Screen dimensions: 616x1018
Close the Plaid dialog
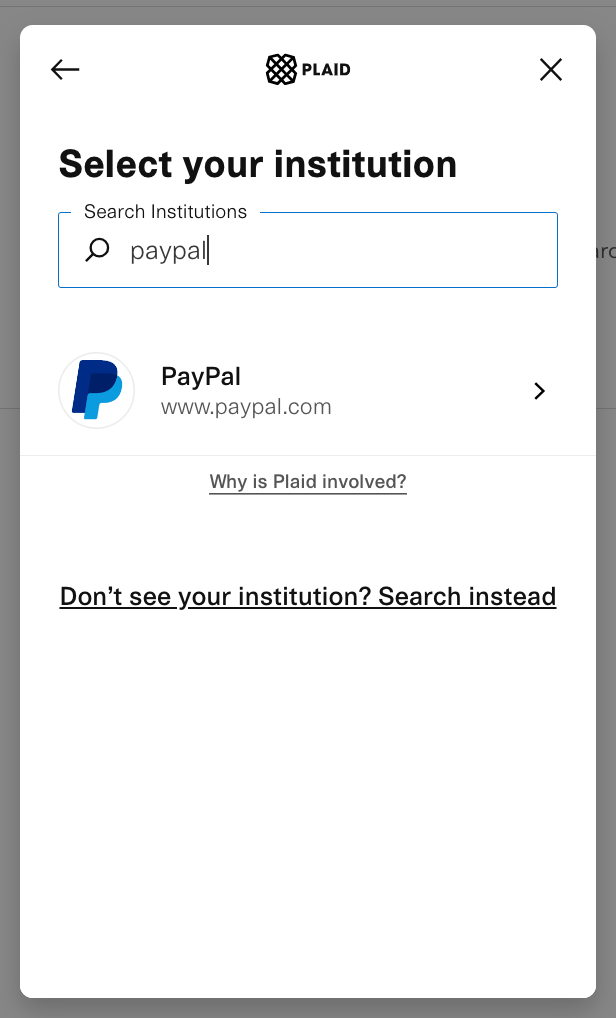pos(551,69)
